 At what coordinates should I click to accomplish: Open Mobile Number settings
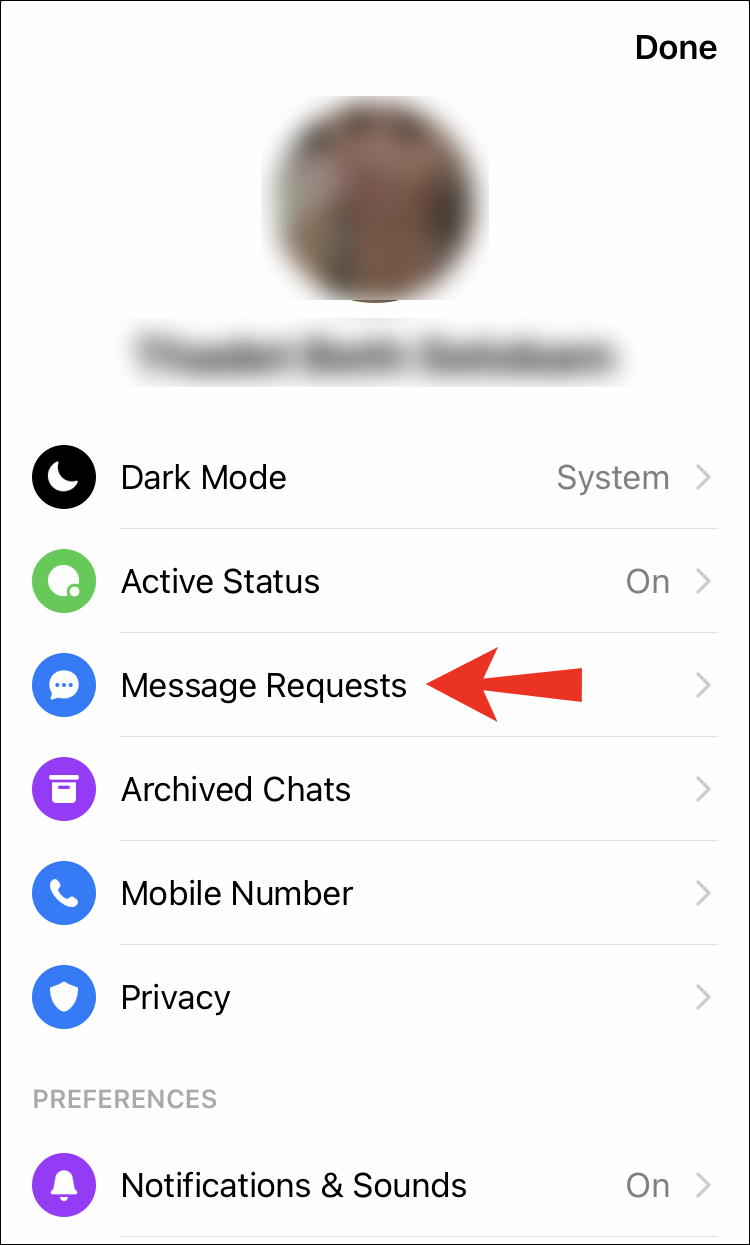point(375,894)
